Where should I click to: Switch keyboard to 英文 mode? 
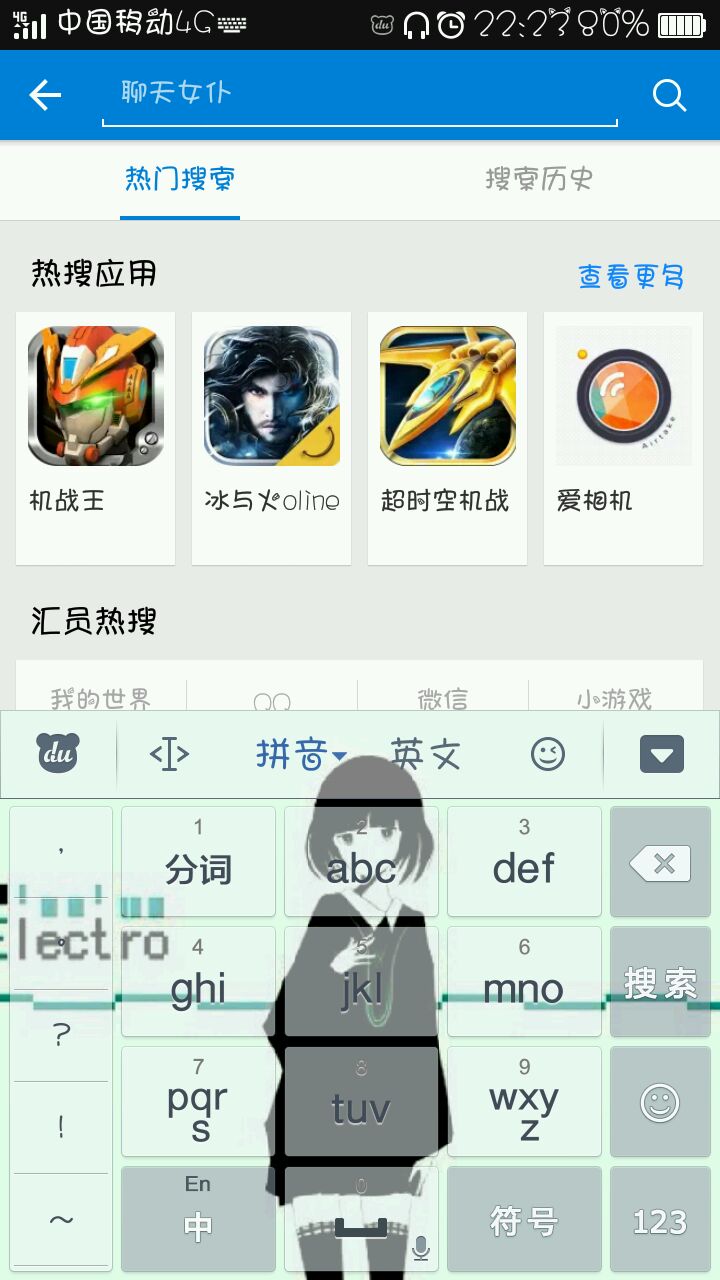click(x=426, y=754)
